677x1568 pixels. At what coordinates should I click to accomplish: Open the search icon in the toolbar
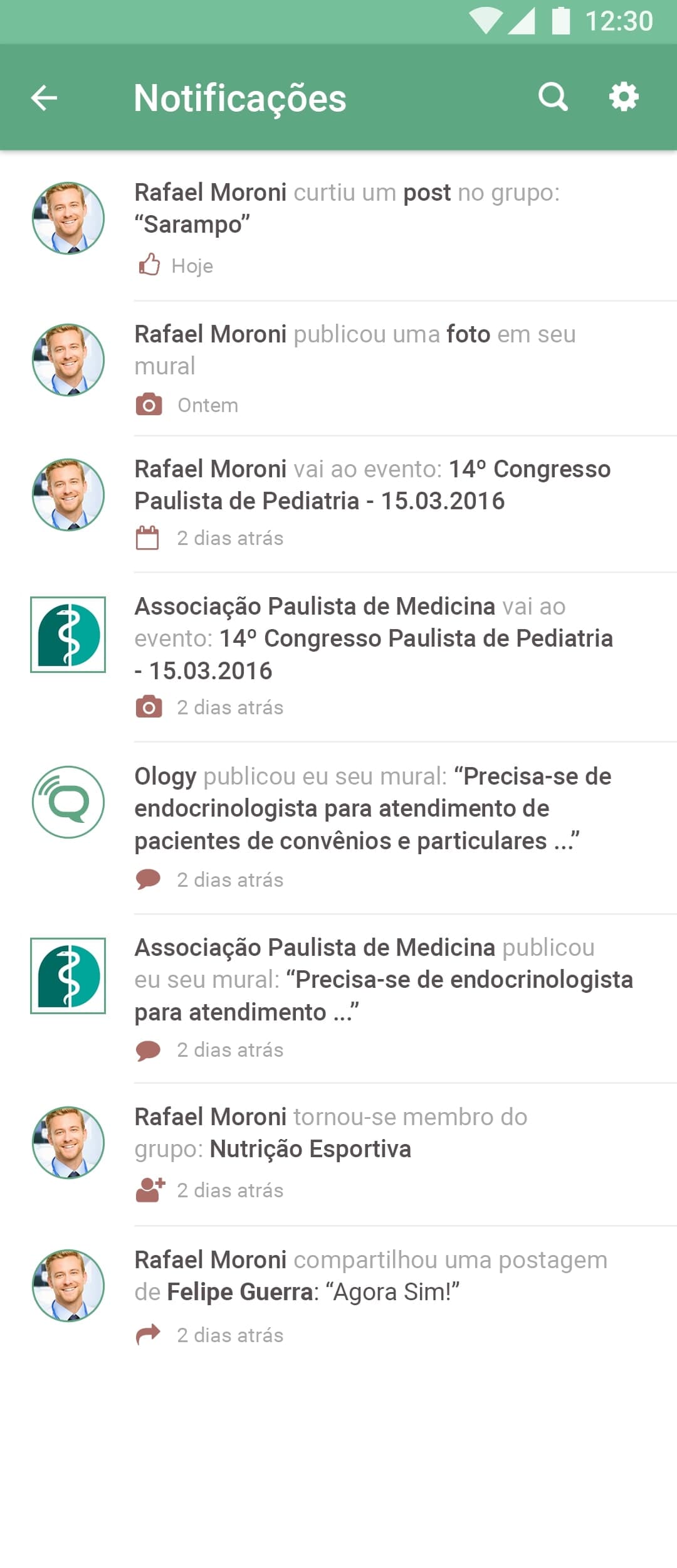pos(554,97)
